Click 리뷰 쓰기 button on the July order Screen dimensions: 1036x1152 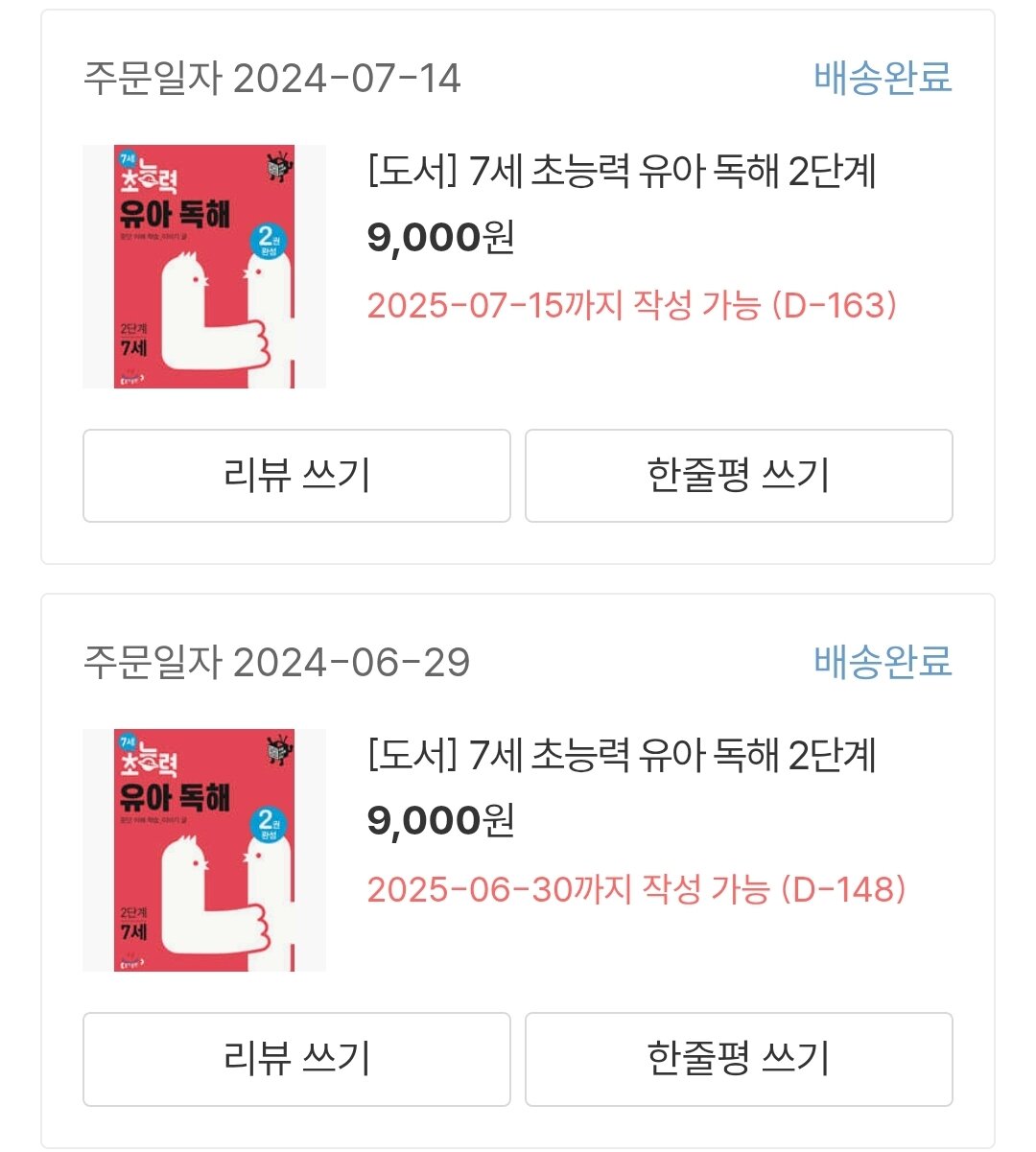(295, 476)
